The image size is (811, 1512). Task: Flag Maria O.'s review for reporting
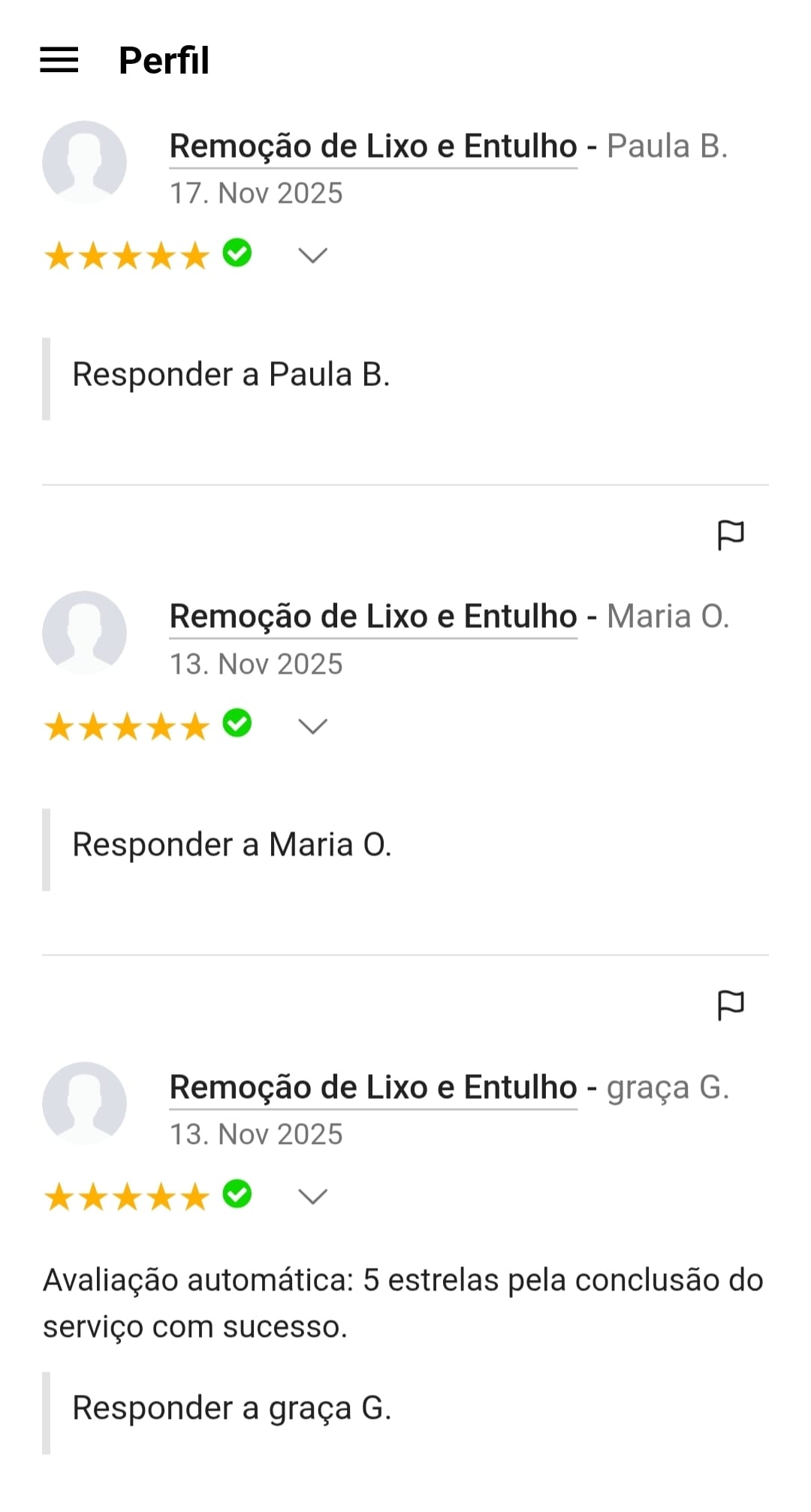[731, 535]
